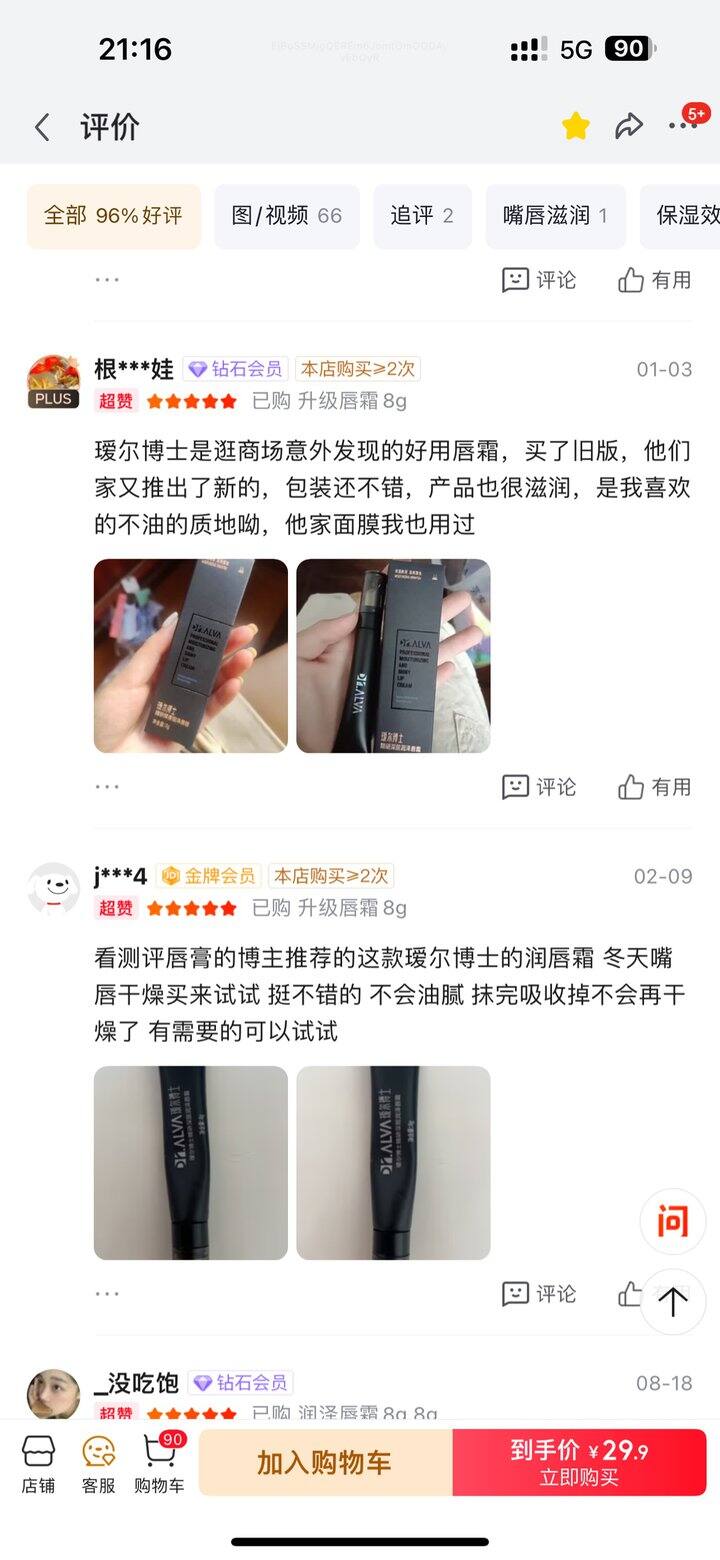The height and width of the screenshot is (1560, 720).
Task: Go back from the 评价 page
Action: tap(42, 127)
